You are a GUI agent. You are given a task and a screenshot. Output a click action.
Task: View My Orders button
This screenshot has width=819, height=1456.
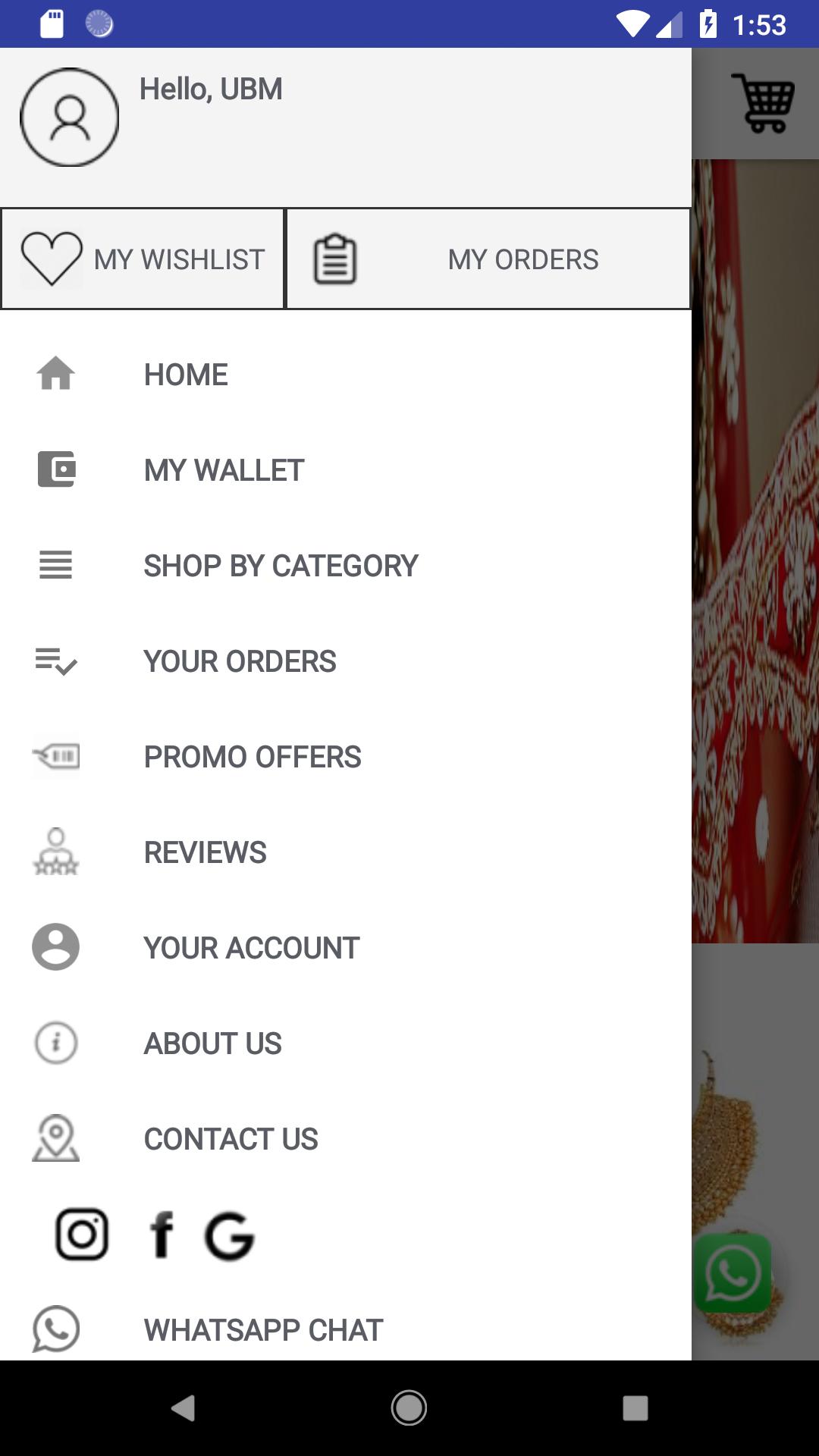click(x=488, y=259)
